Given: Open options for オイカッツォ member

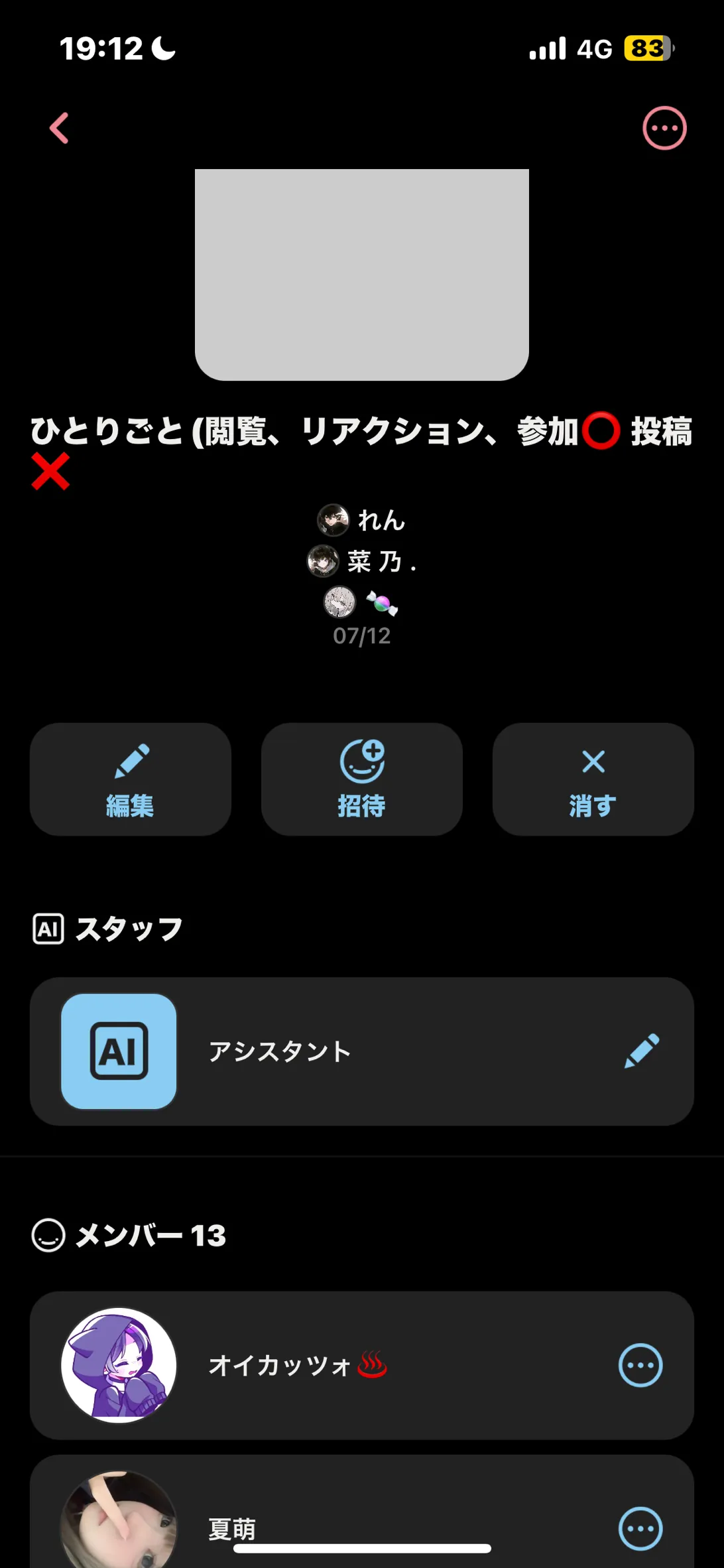Looking at the screenshot, I should click(x=640, y=1365).
